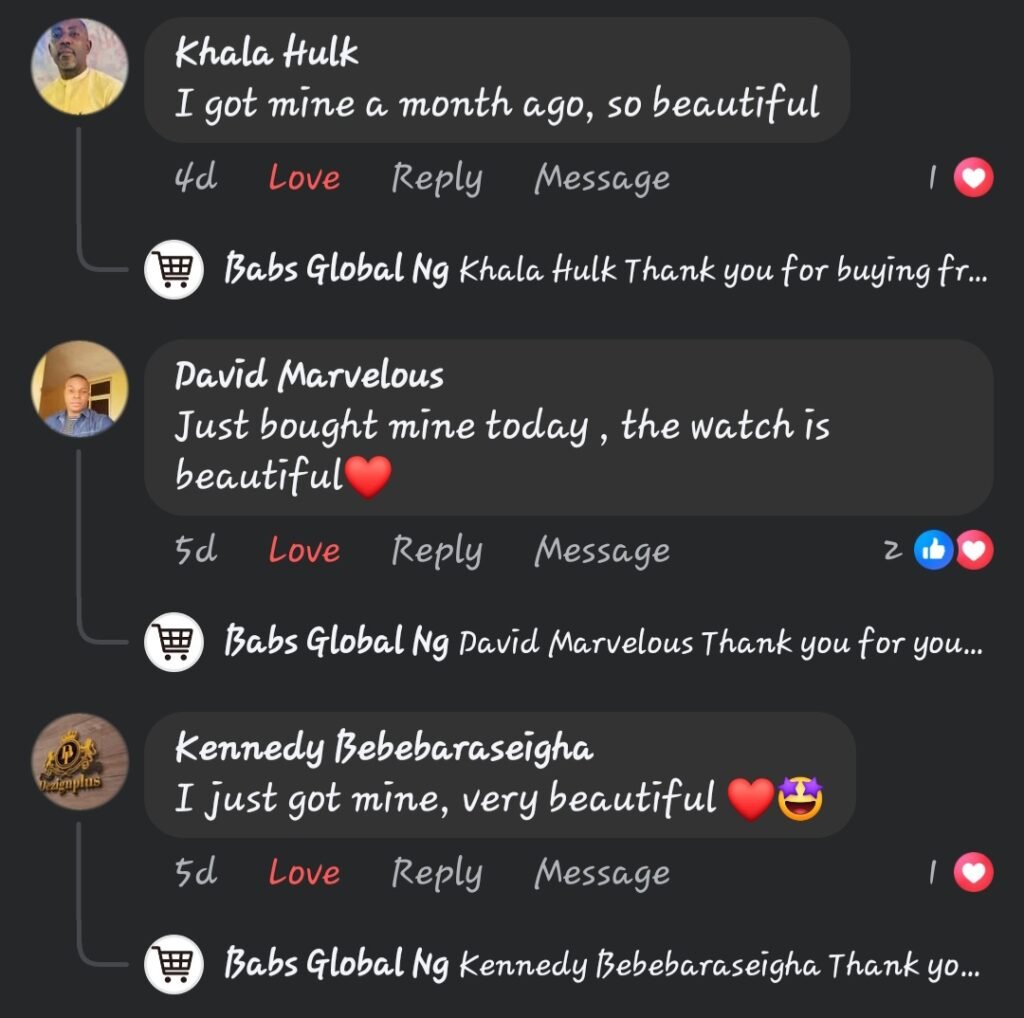Viewport: 1024px width, 1018px height.
Task: Tap Love on David Marvelous's comment
Action: (304, 551)
